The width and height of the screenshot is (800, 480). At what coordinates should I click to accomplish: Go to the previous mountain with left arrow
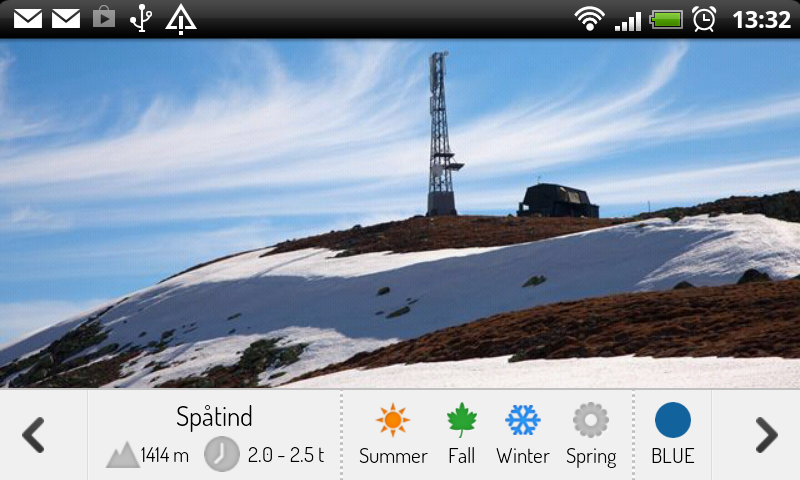click(34, 435)
